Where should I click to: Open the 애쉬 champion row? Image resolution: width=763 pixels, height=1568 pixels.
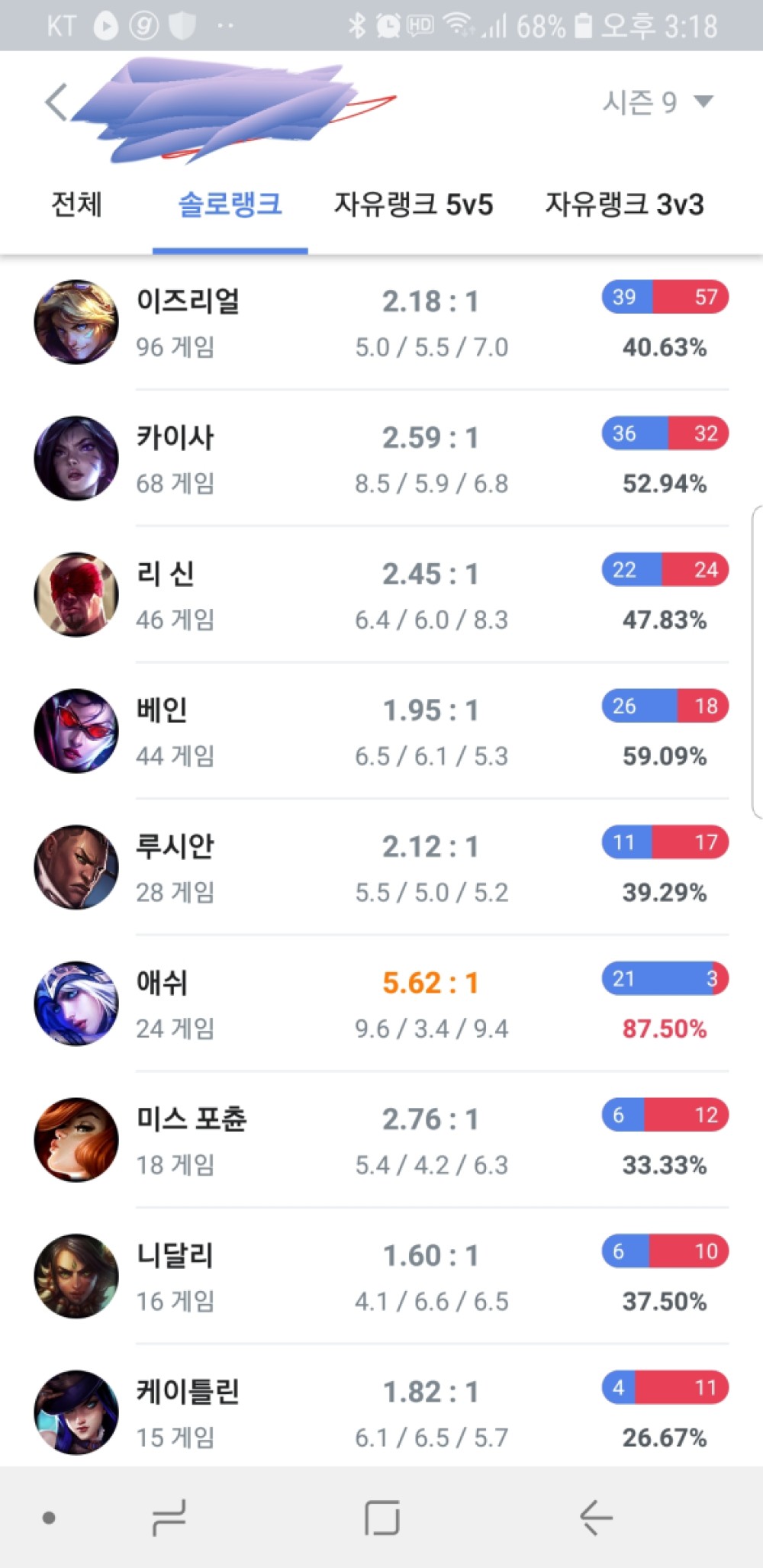381,1004
